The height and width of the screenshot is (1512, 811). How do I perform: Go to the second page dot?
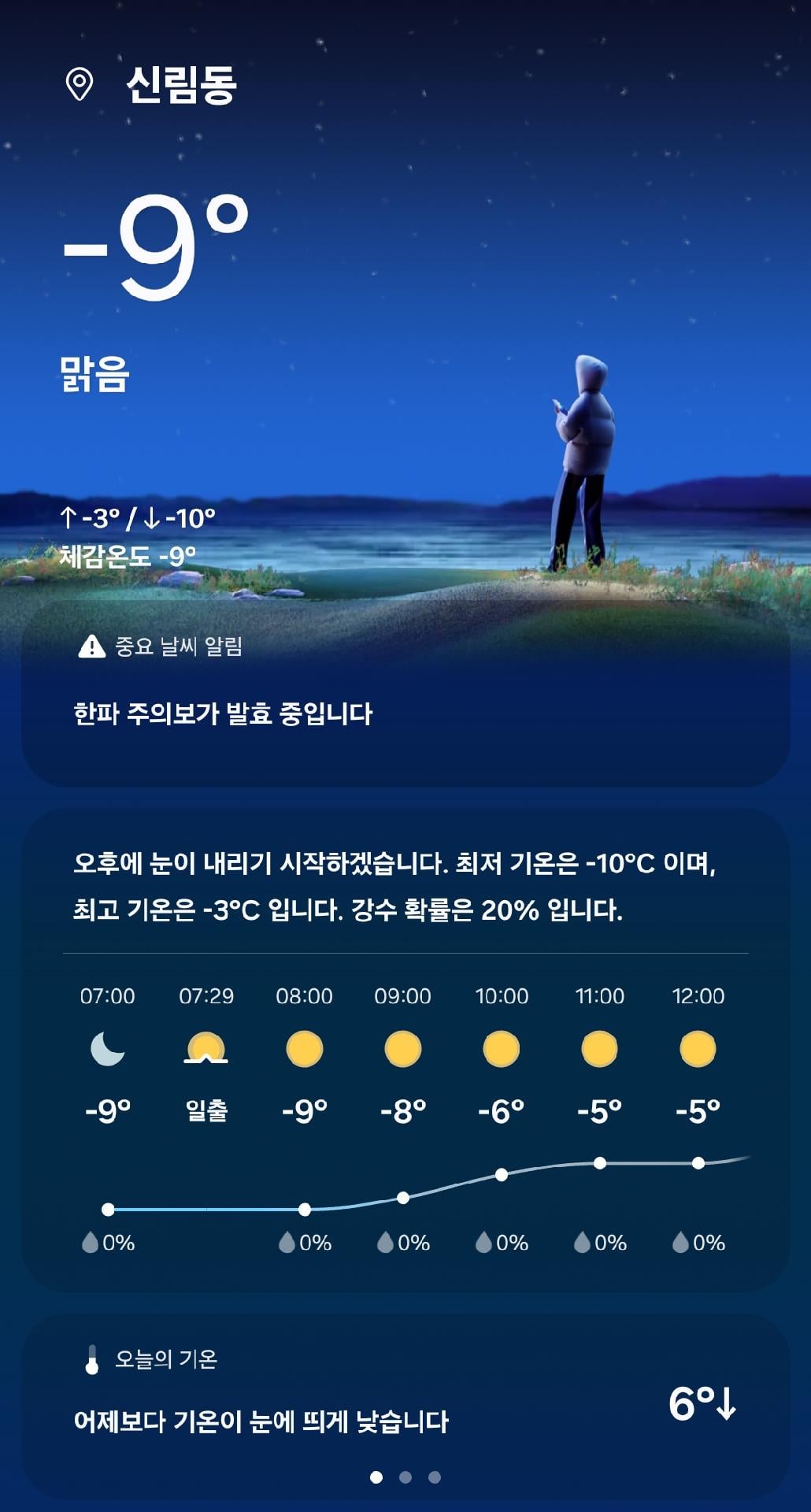(405, 1477)
